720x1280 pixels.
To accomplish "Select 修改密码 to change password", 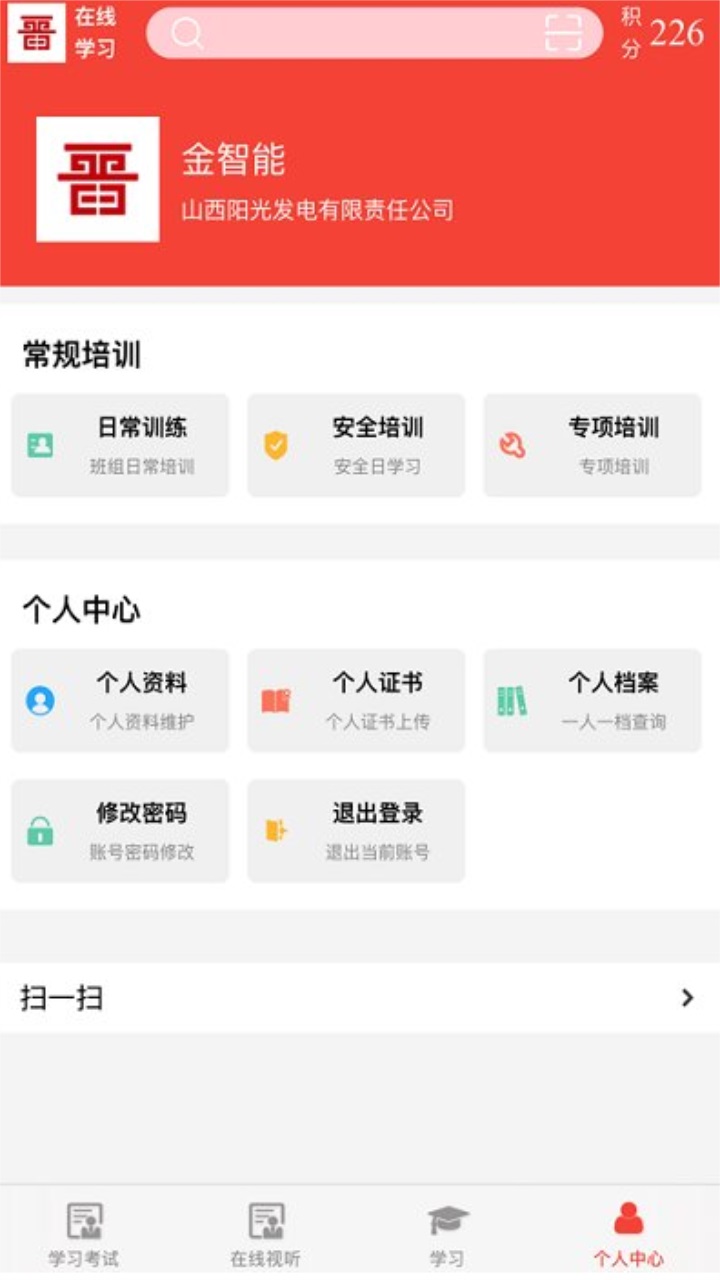I will click(120, 831).
